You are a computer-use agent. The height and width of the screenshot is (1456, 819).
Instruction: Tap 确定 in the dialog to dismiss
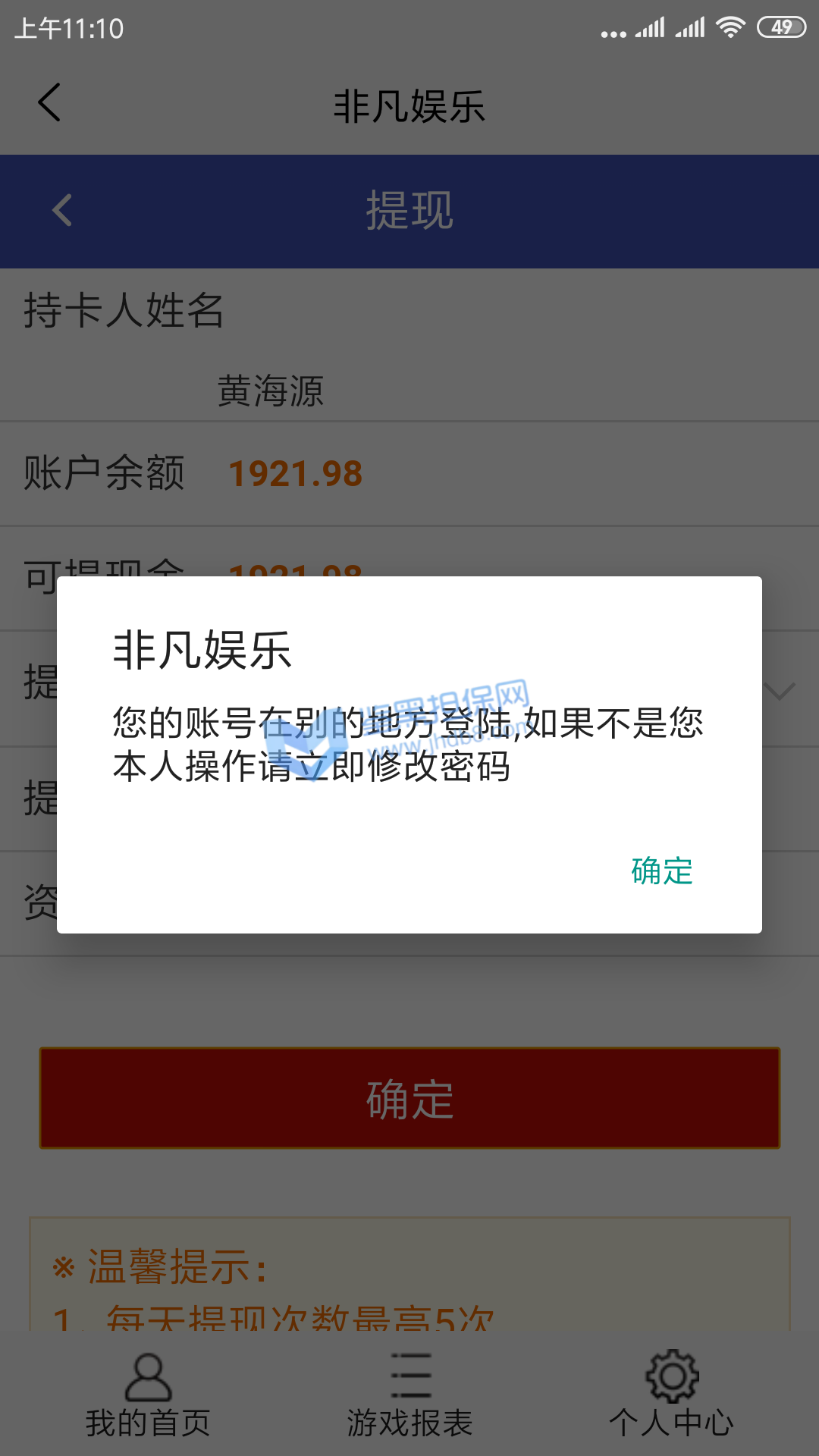[662, 871]
